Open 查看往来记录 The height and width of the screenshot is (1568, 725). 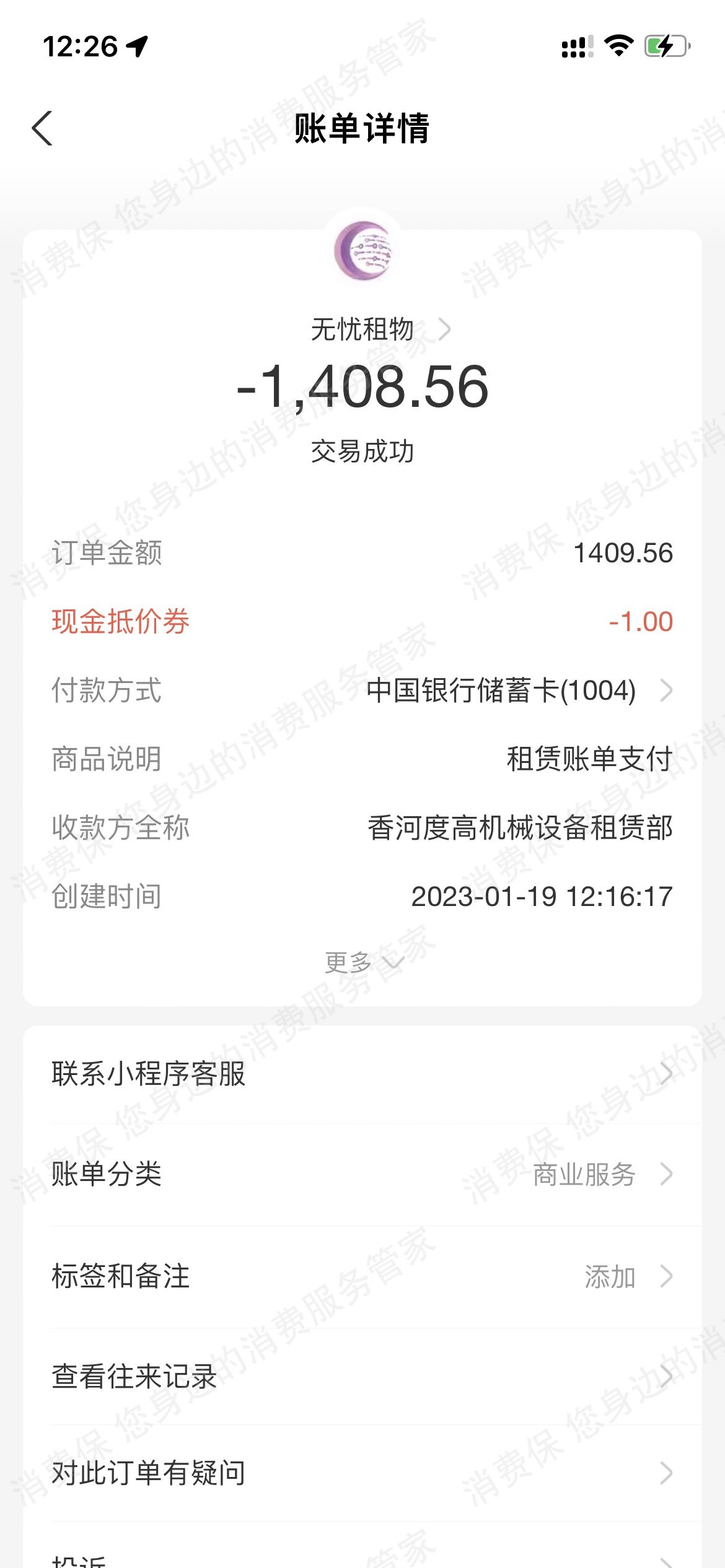[x=362, y=1377]
